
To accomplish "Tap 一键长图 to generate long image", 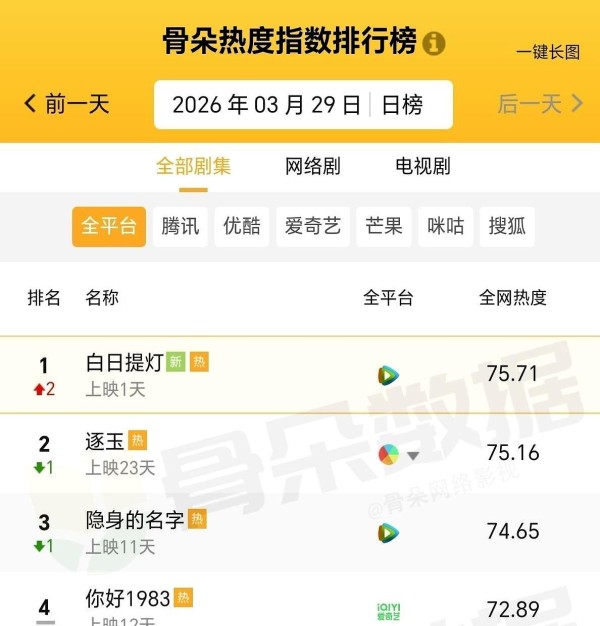I will tap(548, 52).
